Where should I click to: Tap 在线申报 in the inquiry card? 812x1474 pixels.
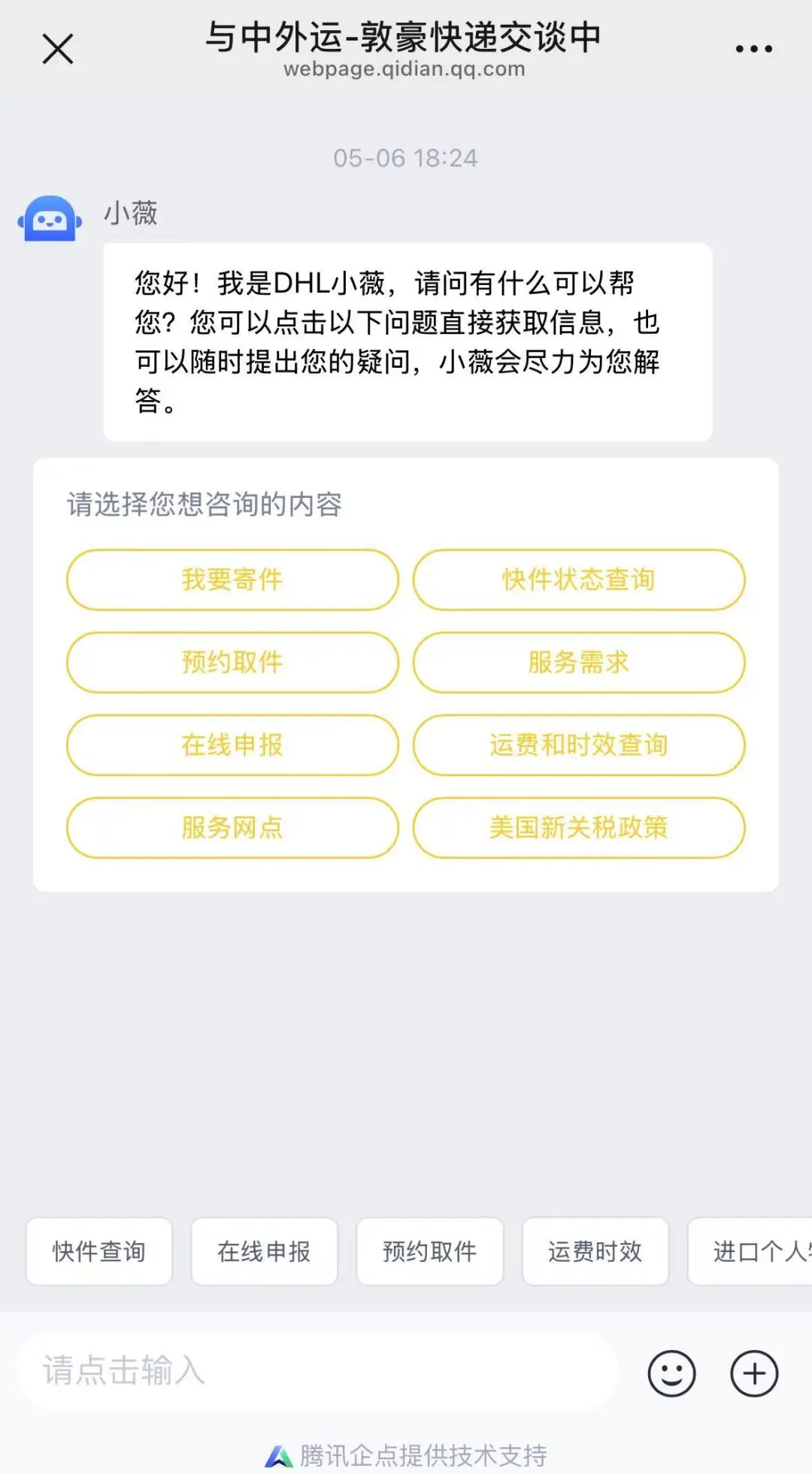pos(232,745)
